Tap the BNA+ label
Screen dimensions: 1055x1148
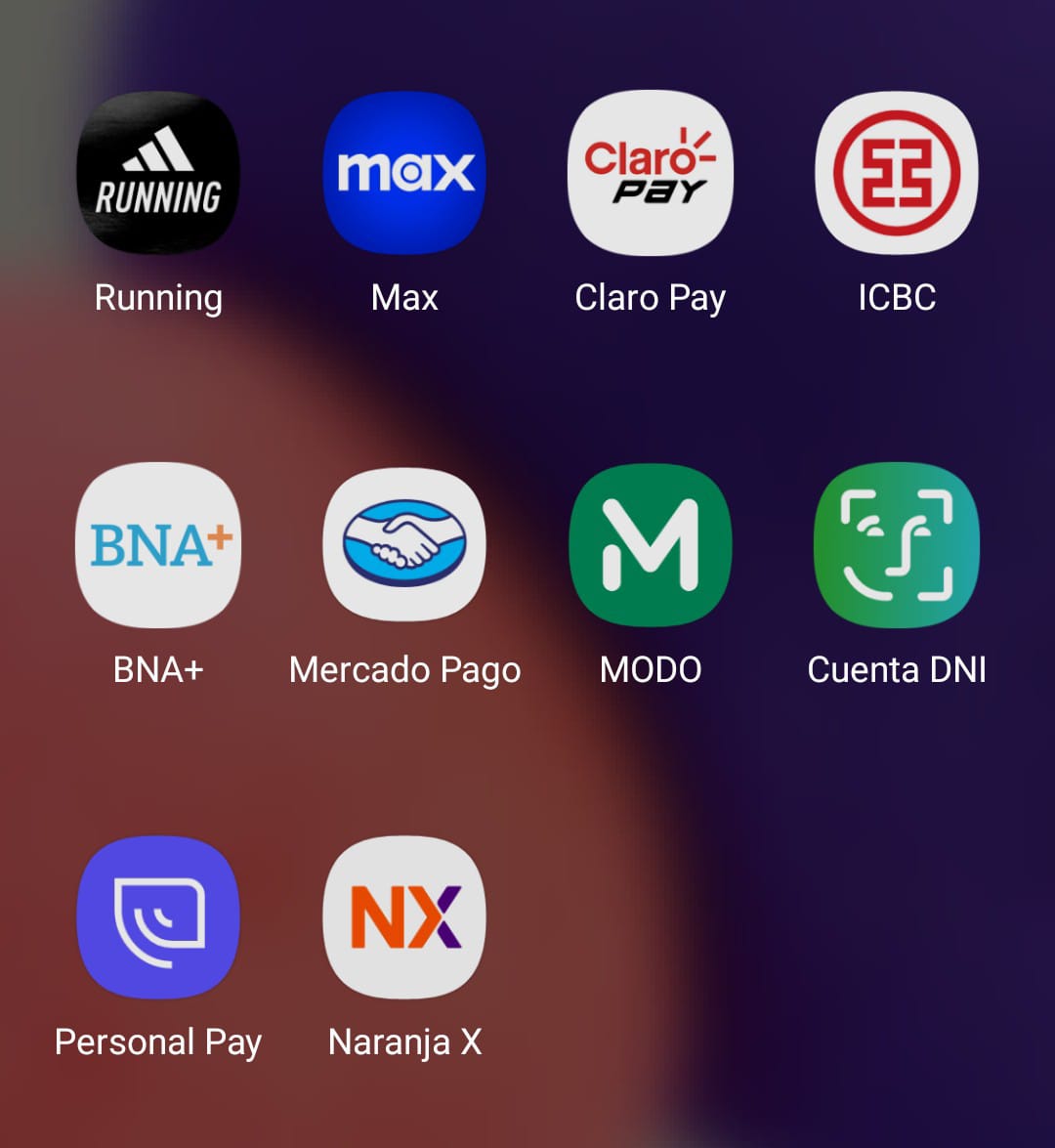click(157, 670)
